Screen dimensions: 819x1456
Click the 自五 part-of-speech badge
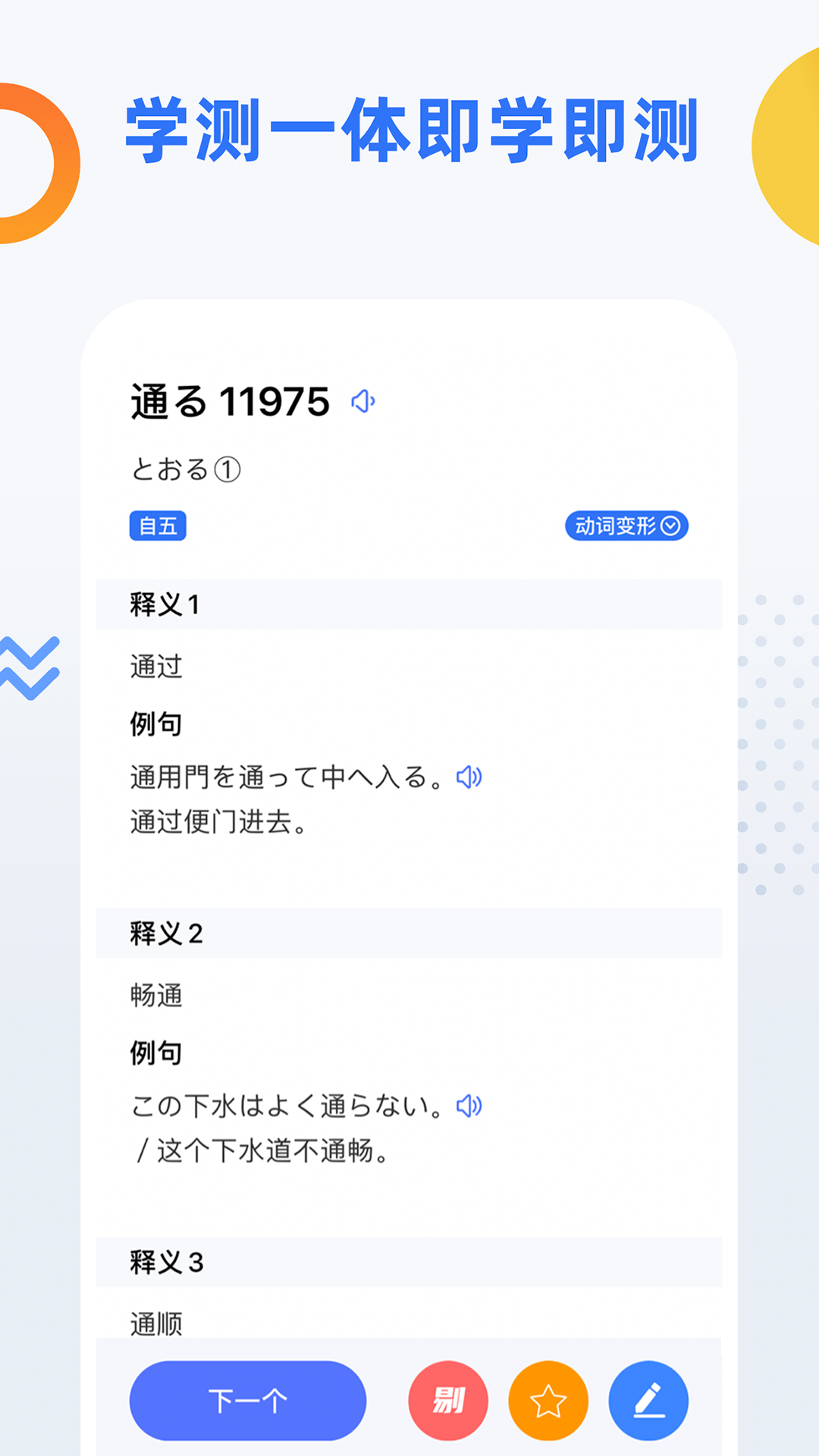point(158,526)
